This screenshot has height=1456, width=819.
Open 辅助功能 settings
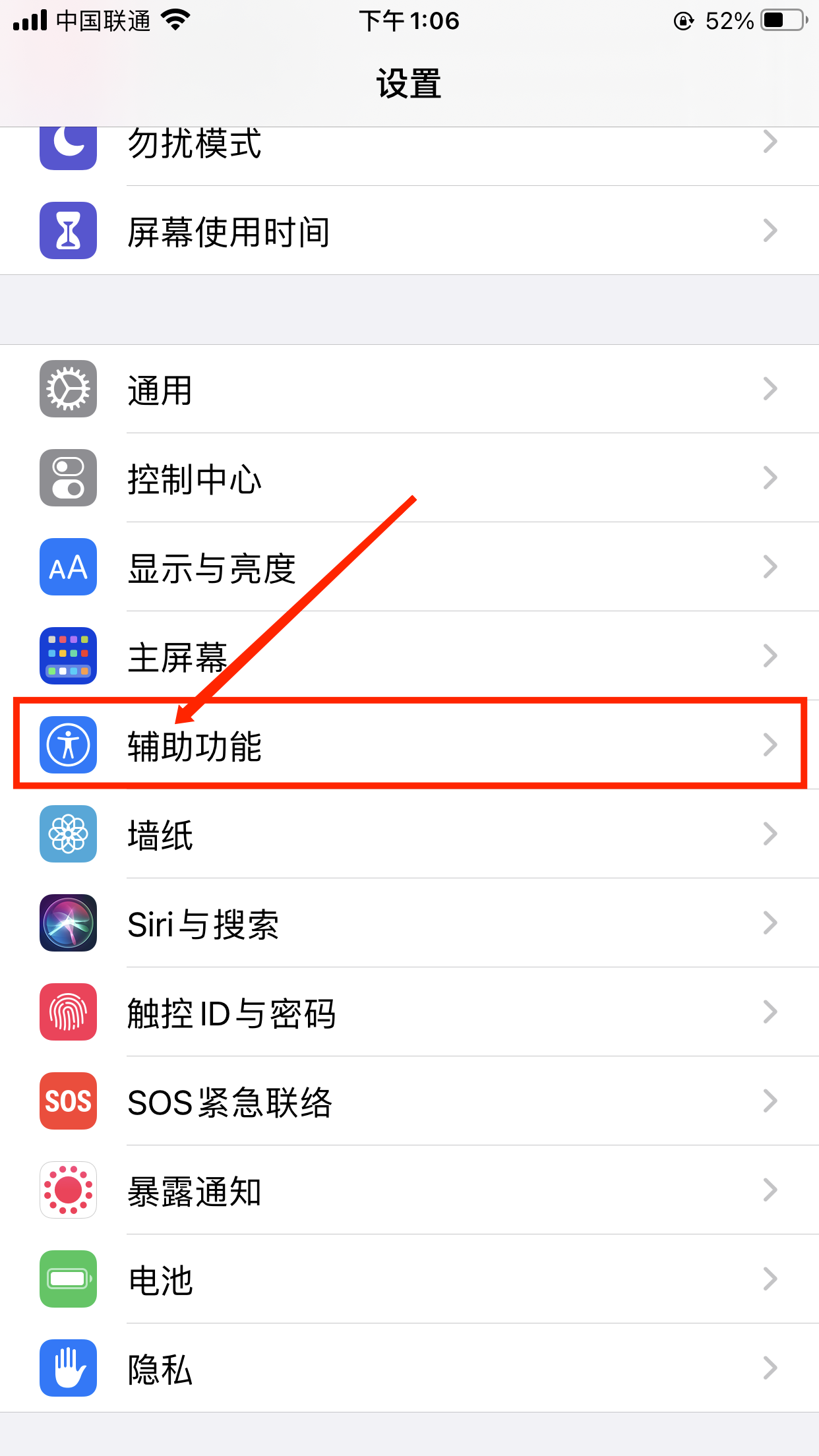point(409,745)
